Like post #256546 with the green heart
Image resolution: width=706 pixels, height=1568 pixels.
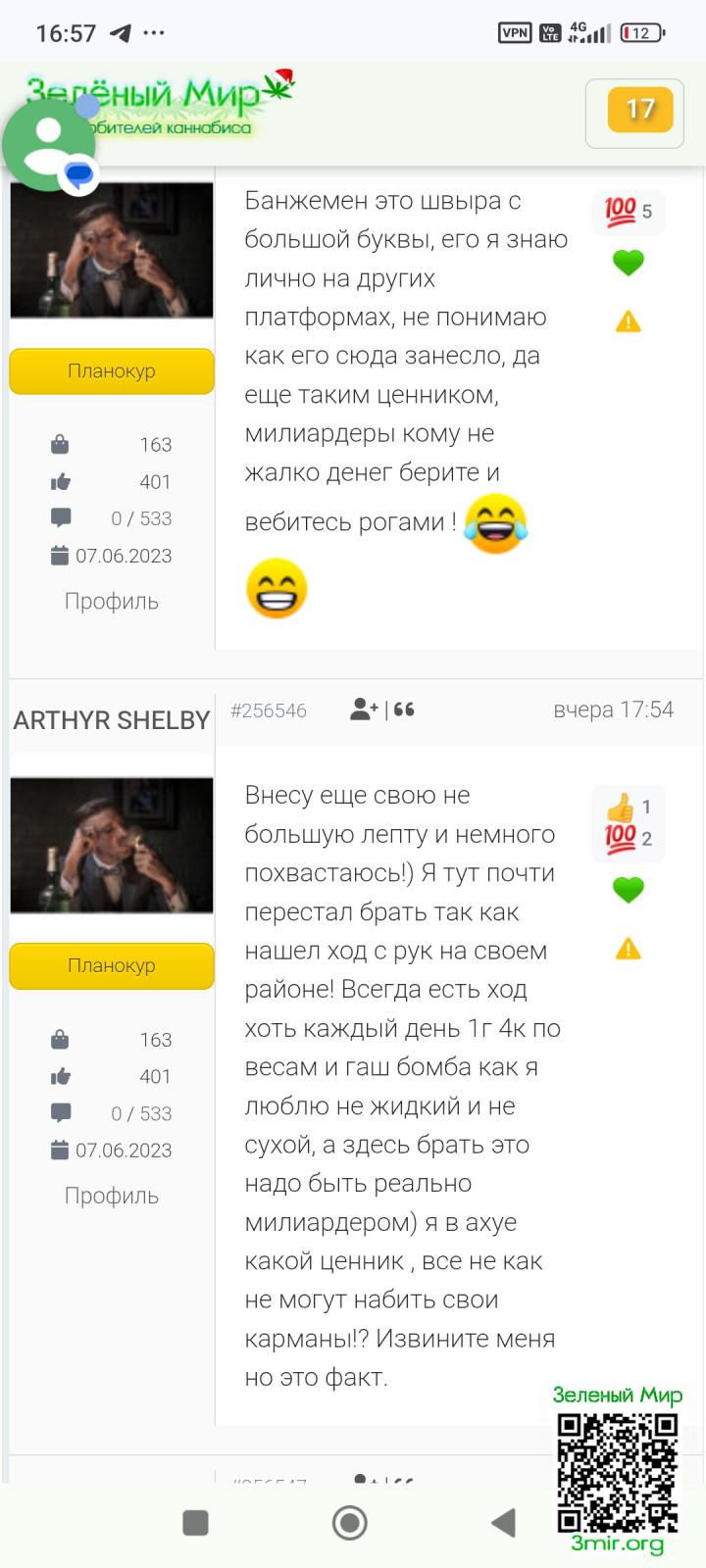click(x=628, y=890)
